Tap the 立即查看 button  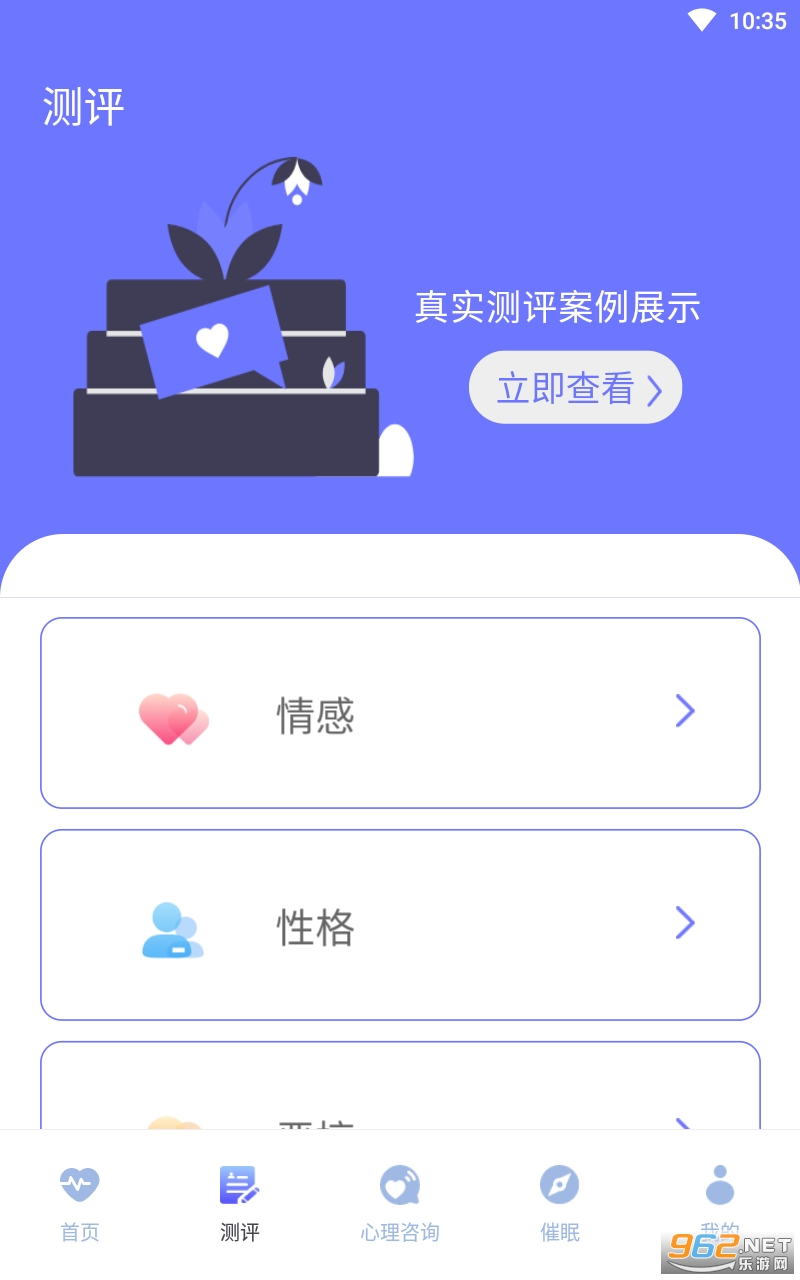point(575,387)
